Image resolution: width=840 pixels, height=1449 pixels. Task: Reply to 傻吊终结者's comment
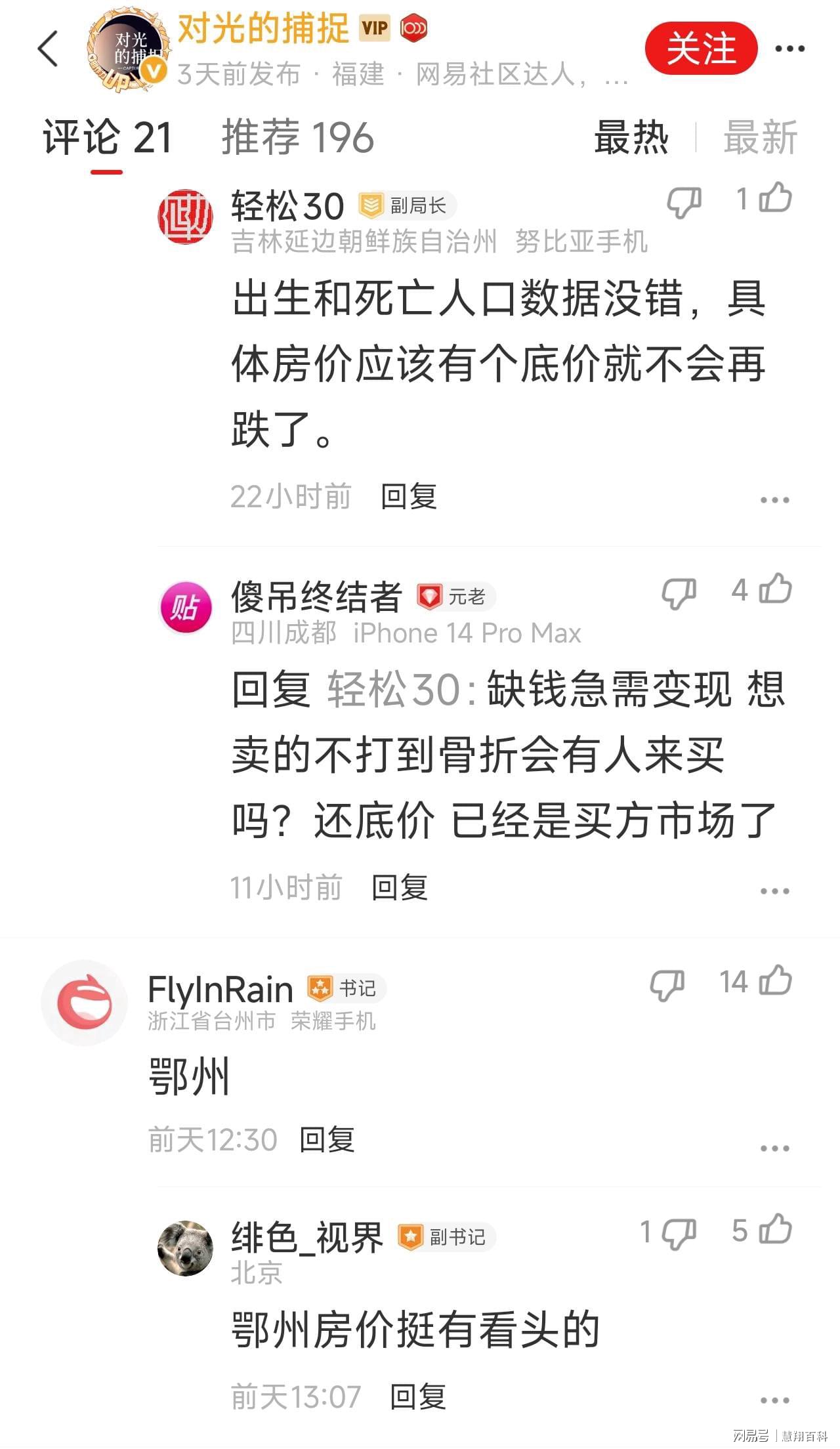point(399,888)
